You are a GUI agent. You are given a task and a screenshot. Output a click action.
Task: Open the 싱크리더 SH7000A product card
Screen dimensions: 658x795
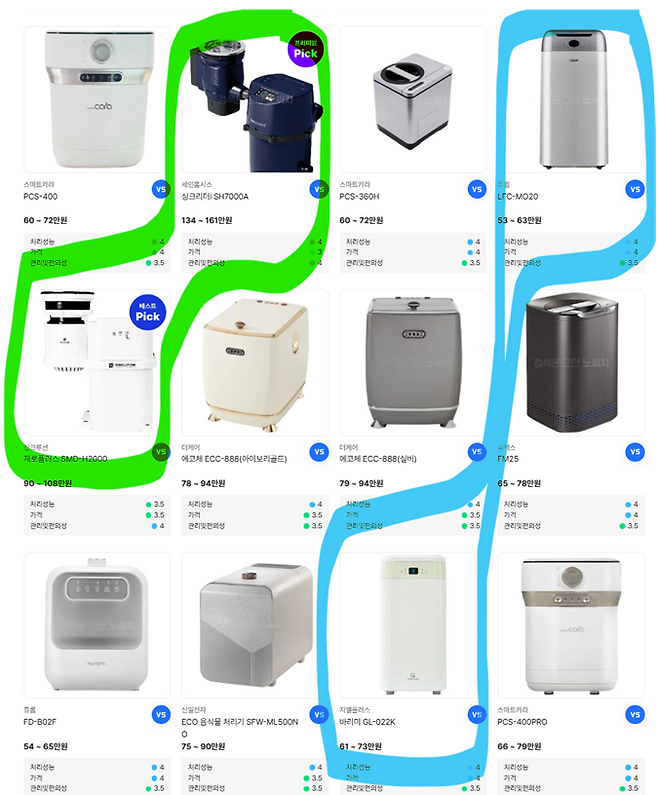click(x=251, y=100)
